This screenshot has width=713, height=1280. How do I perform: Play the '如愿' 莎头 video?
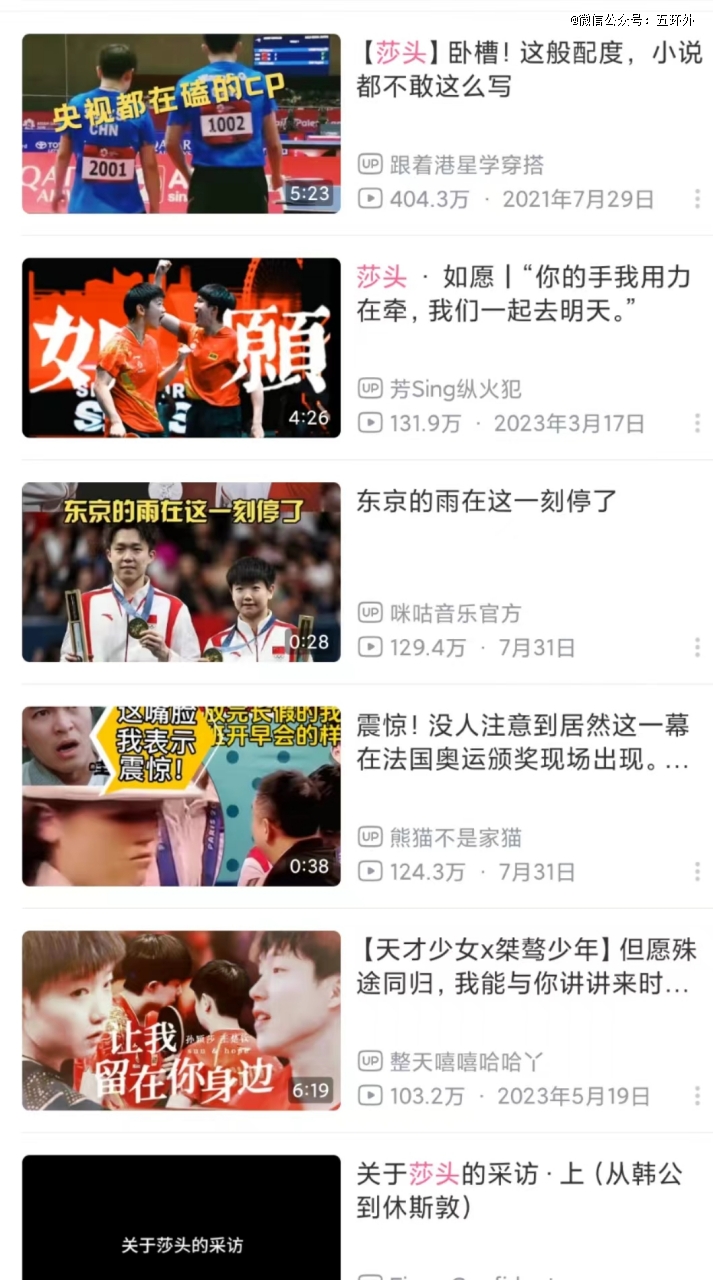pyautogui.click(x=181, y=347)
